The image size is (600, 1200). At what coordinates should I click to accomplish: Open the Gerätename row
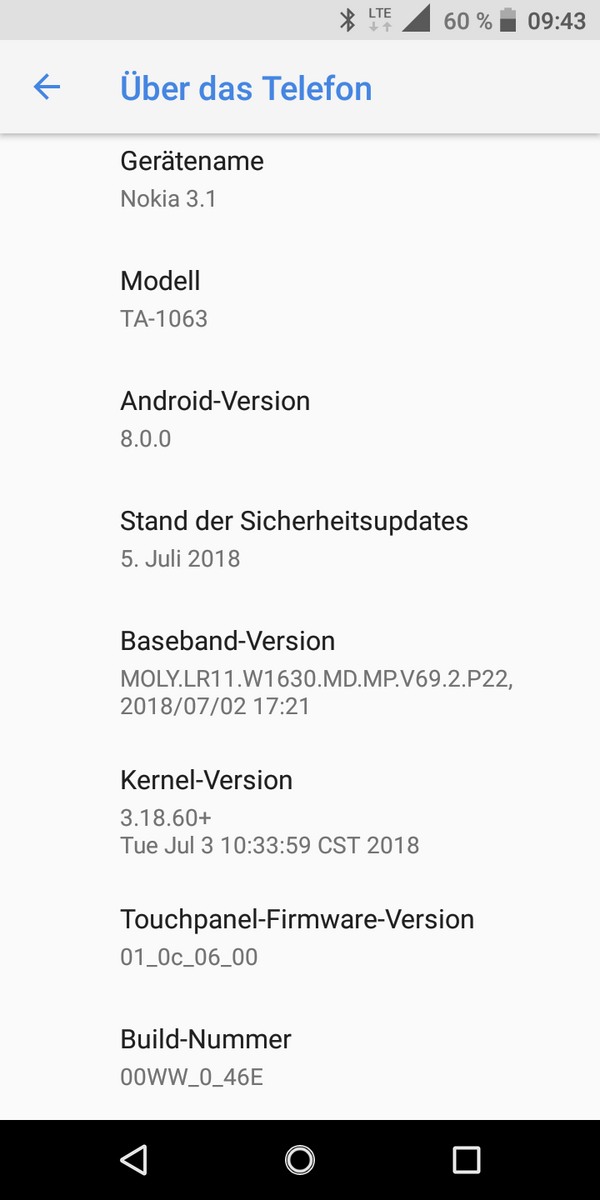pyautogui.click(x=300, y=180)
